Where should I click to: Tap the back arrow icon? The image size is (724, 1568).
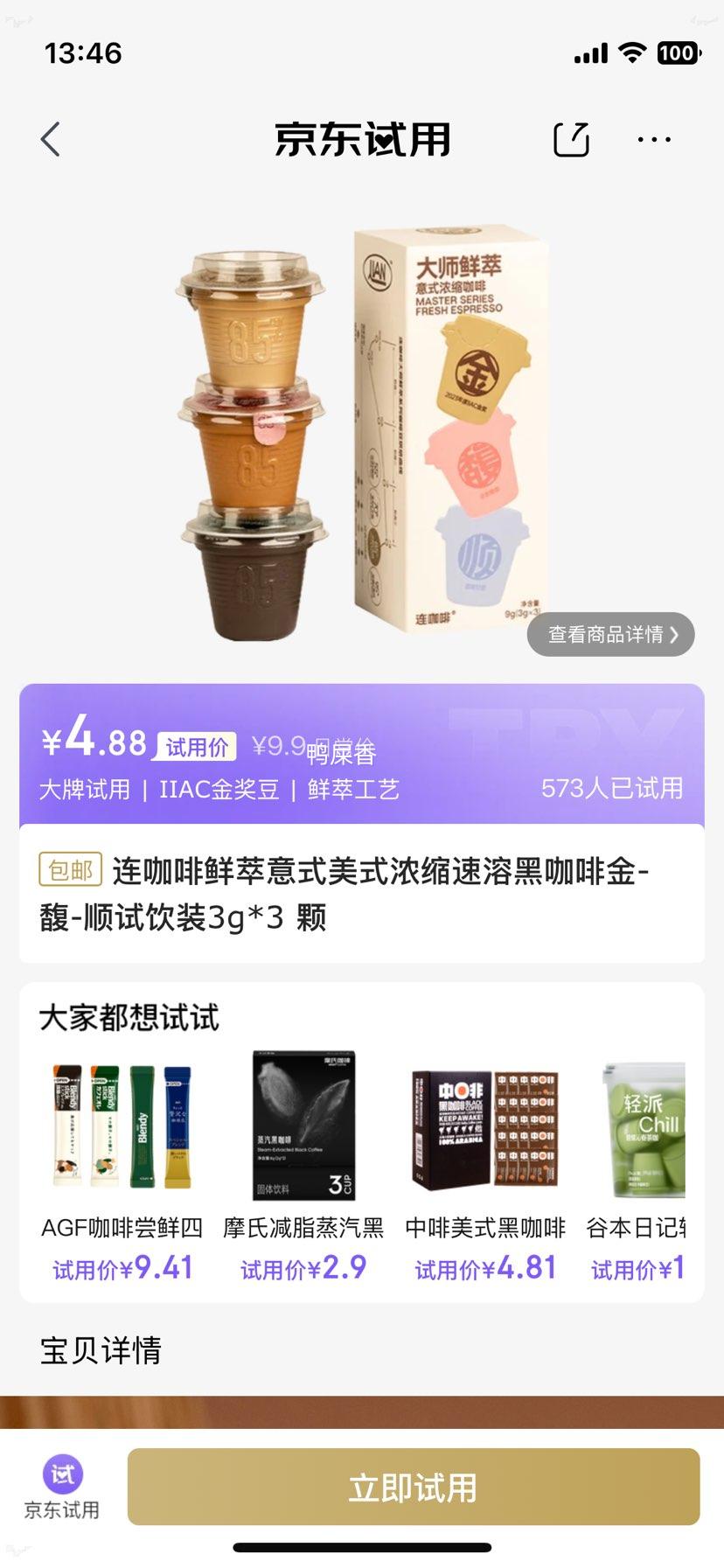pos(50,138)
